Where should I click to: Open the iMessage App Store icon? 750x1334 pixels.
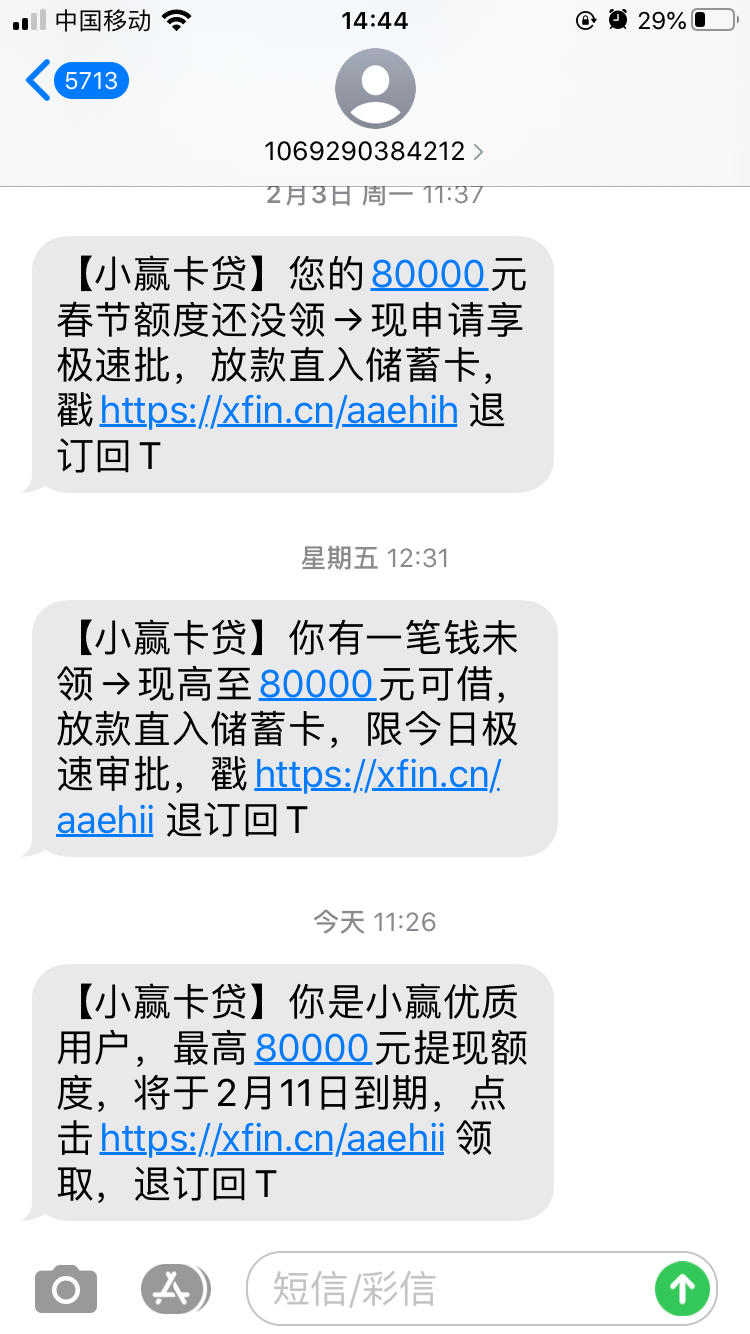[174, 1288]
